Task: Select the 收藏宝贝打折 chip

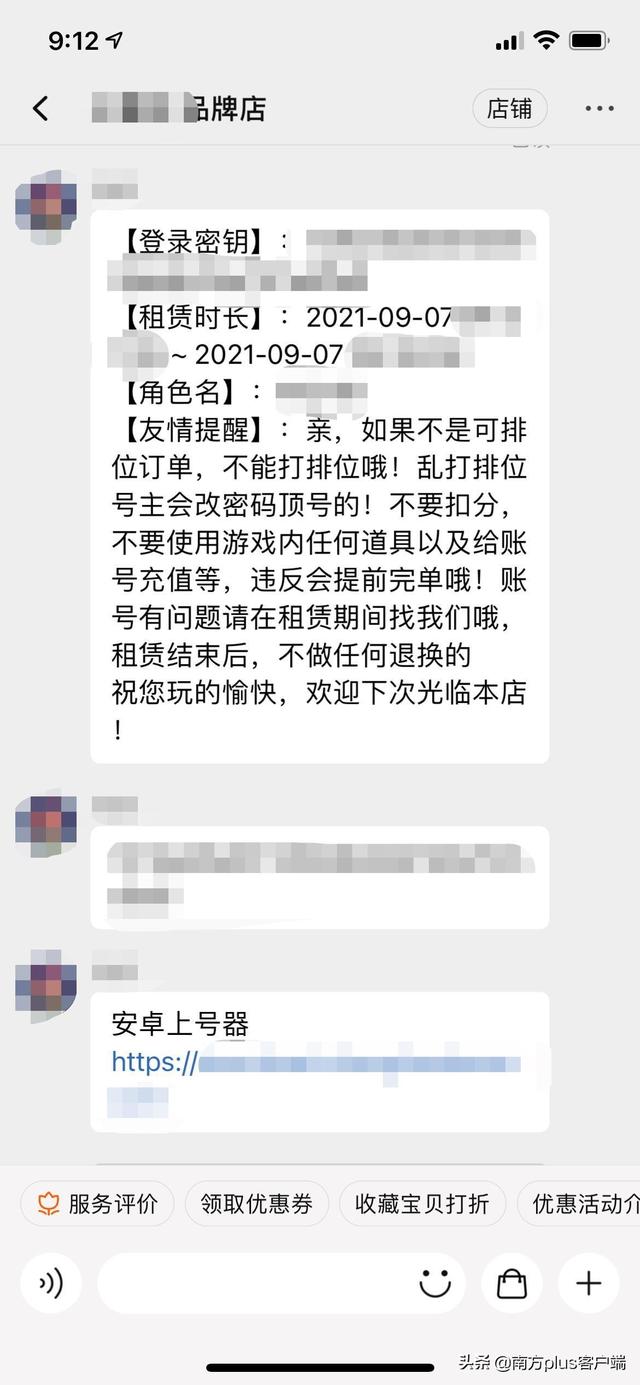Action: click(422, 1204)
